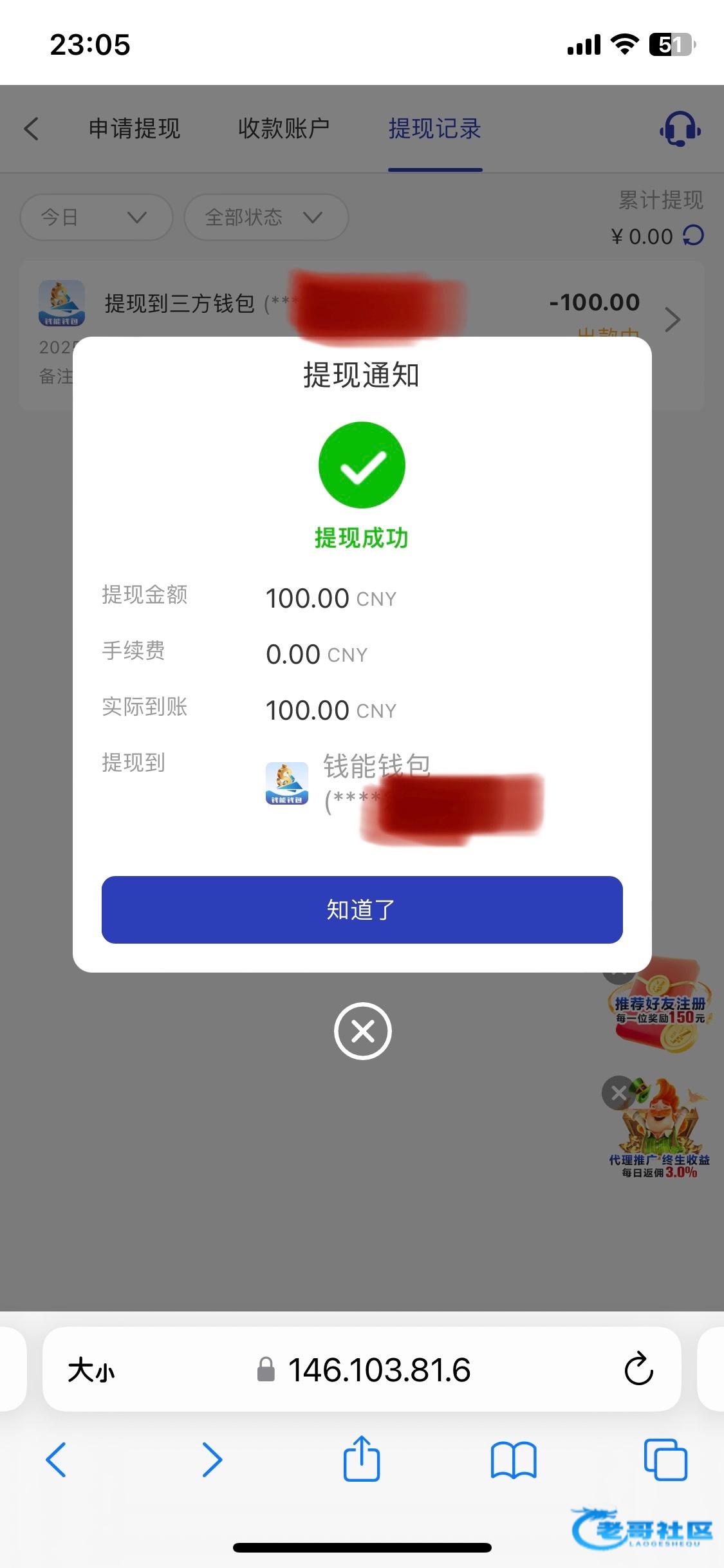724x1568 pixels.
Task: Open Safari's 大小 page settings
Action: coord(91,1370)
